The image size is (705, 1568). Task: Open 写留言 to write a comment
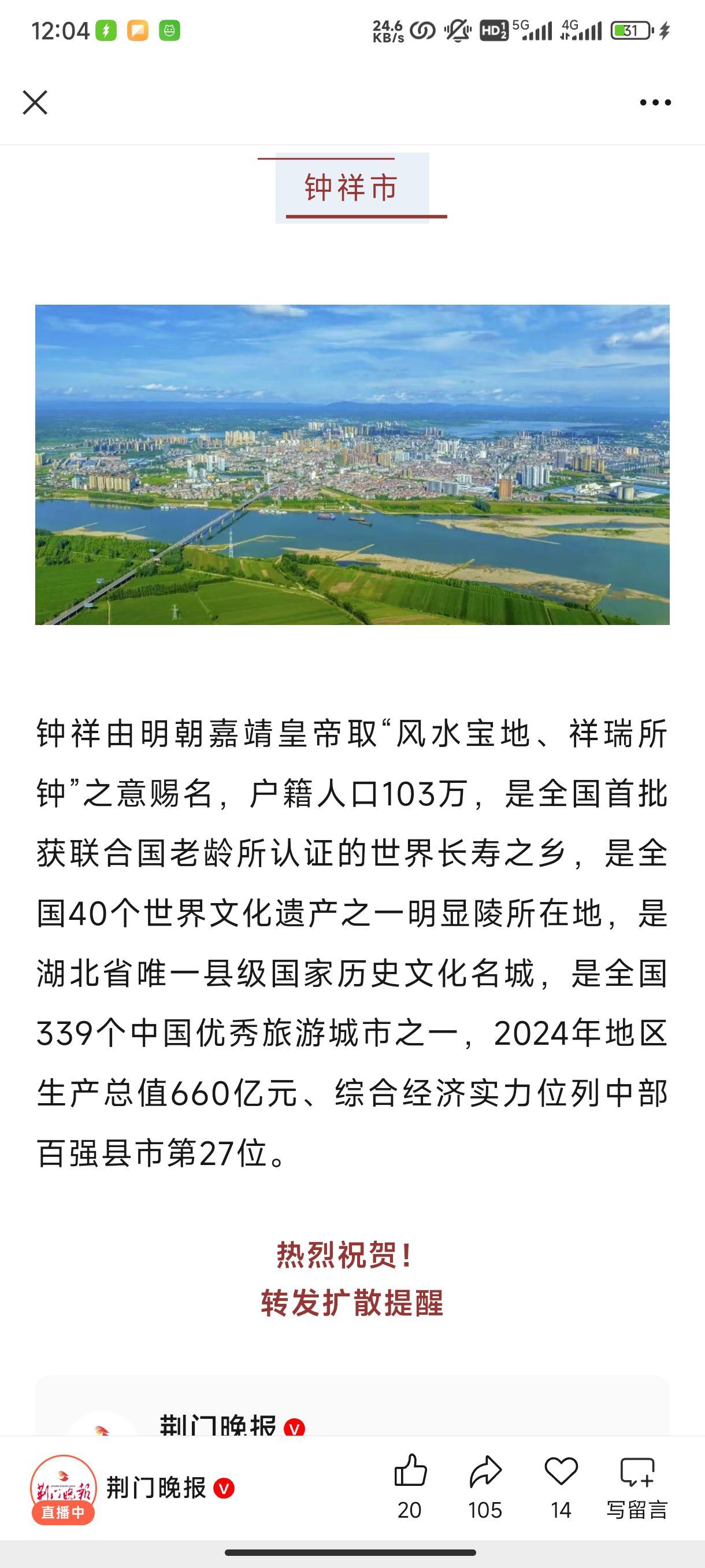point(637,1485)
